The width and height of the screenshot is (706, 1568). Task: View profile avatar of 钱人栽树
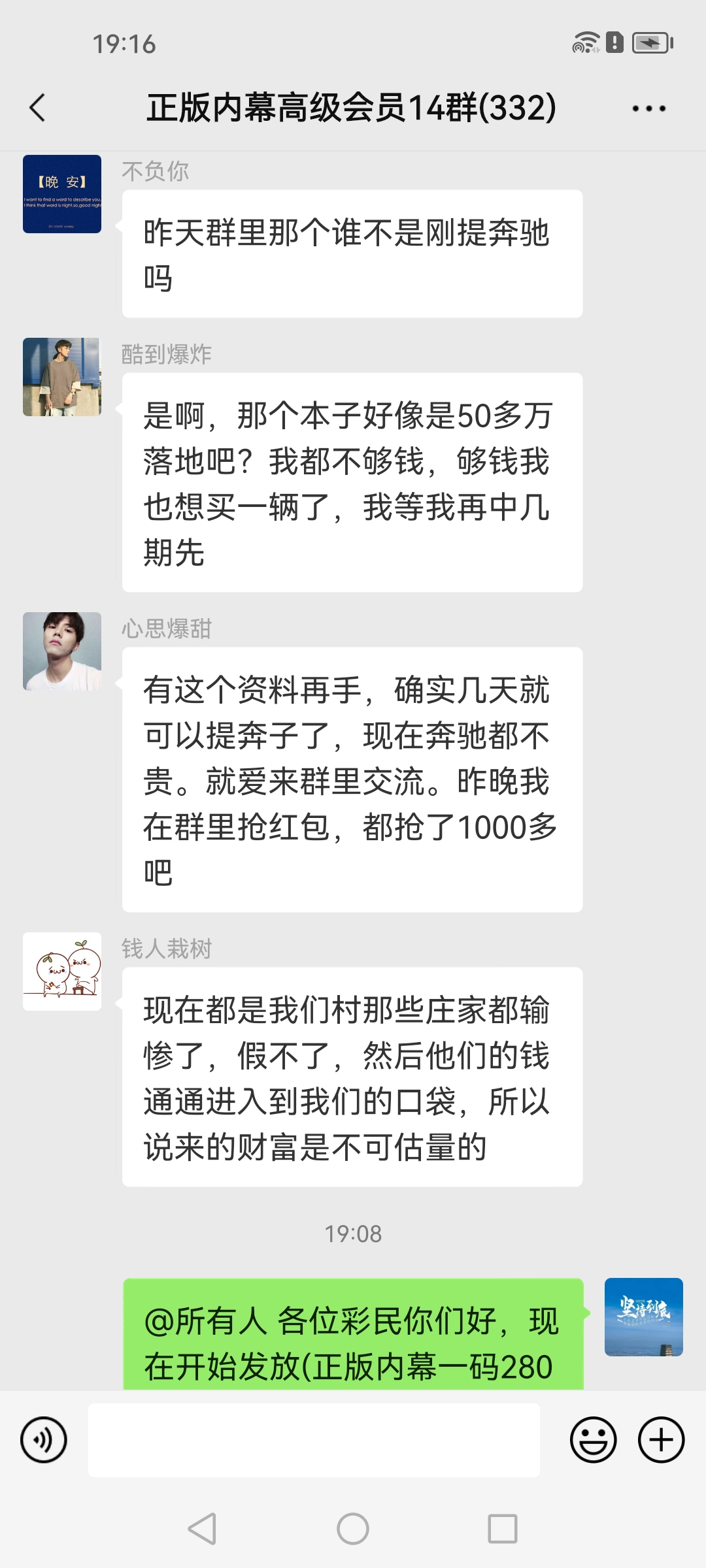click(62, 972)
